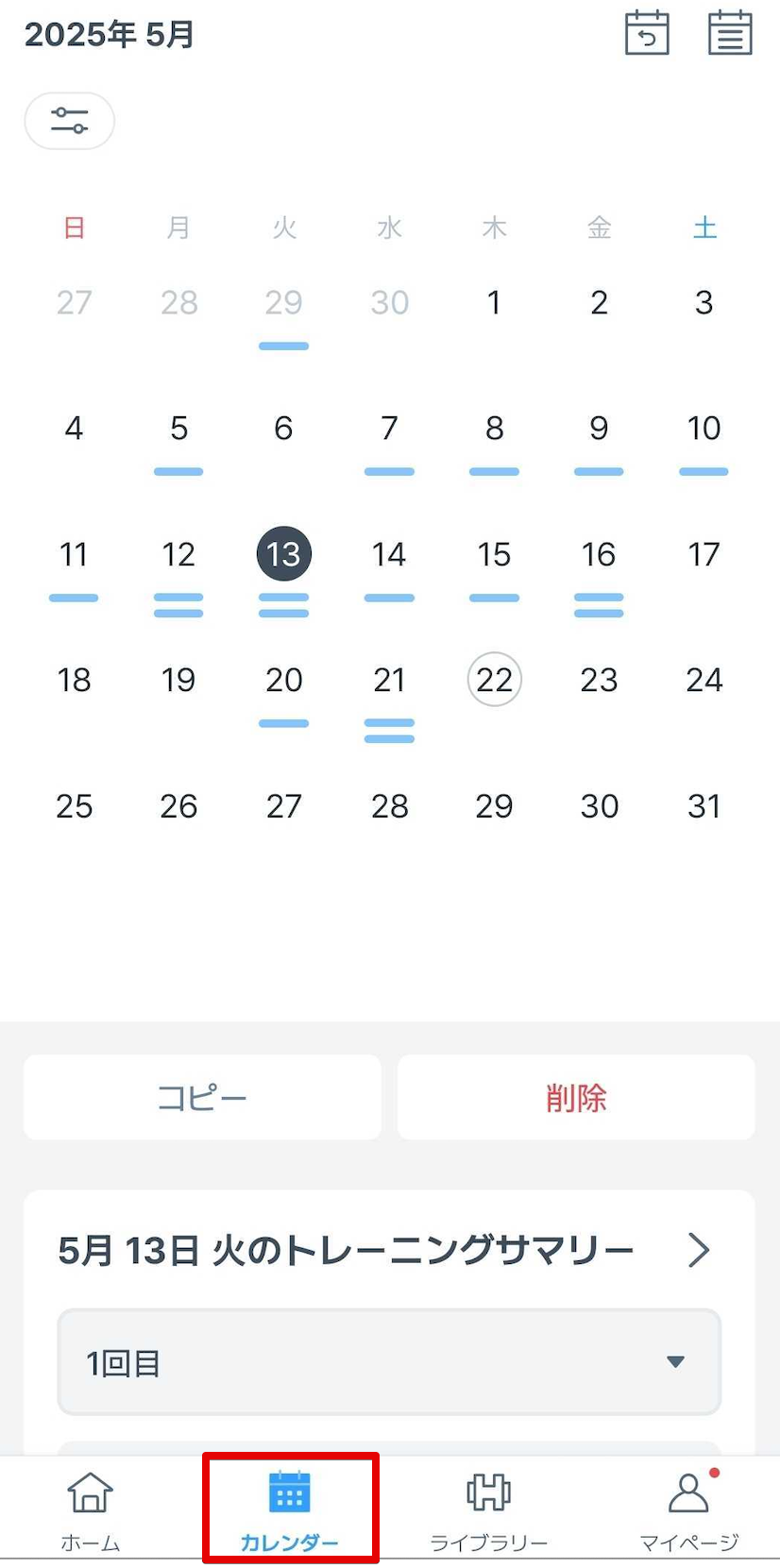Screen dimensions: 780x1568
Task: Tap the コピー button
Action: (202, 1097)
